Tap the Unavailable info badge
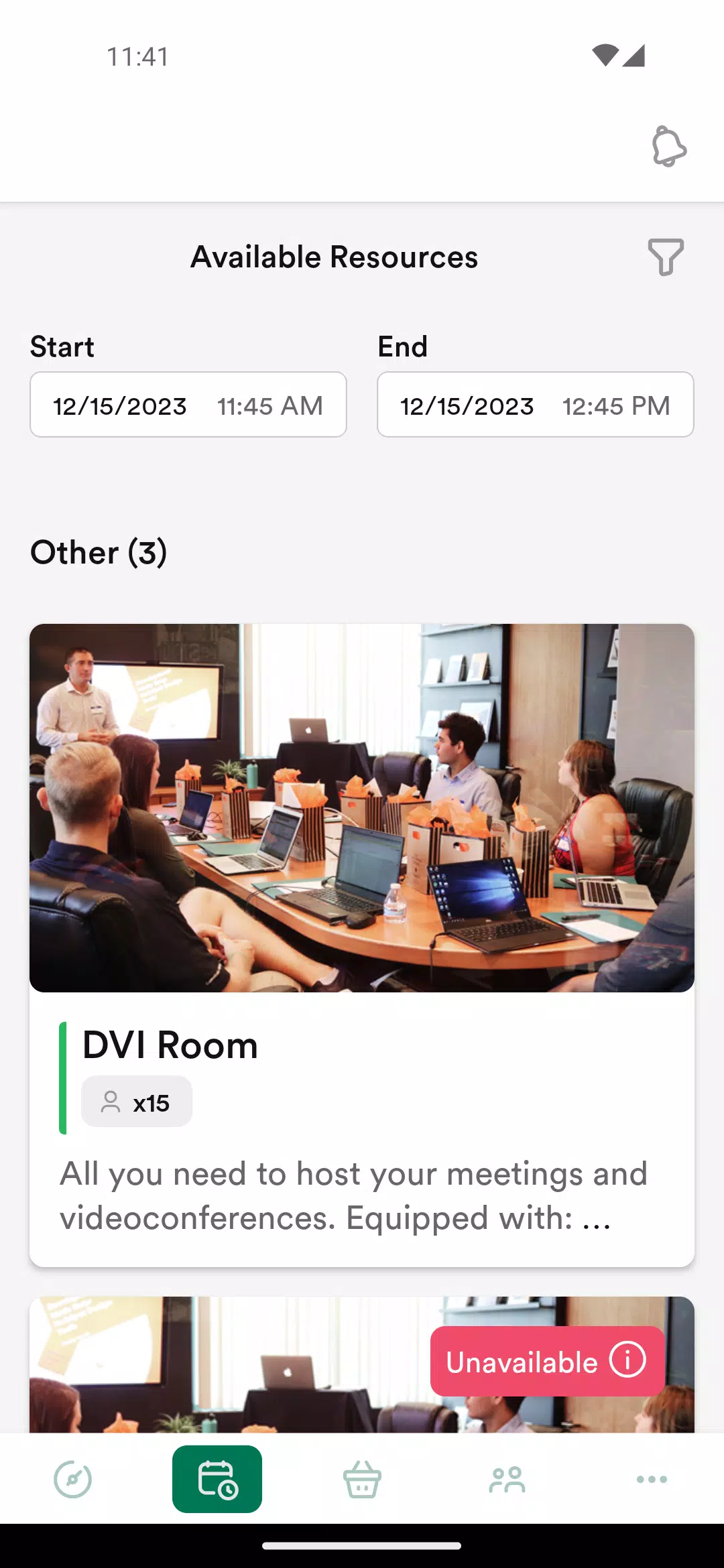Image resolution: width=724 pixels, height=1568 pixels. (547, 1362)
